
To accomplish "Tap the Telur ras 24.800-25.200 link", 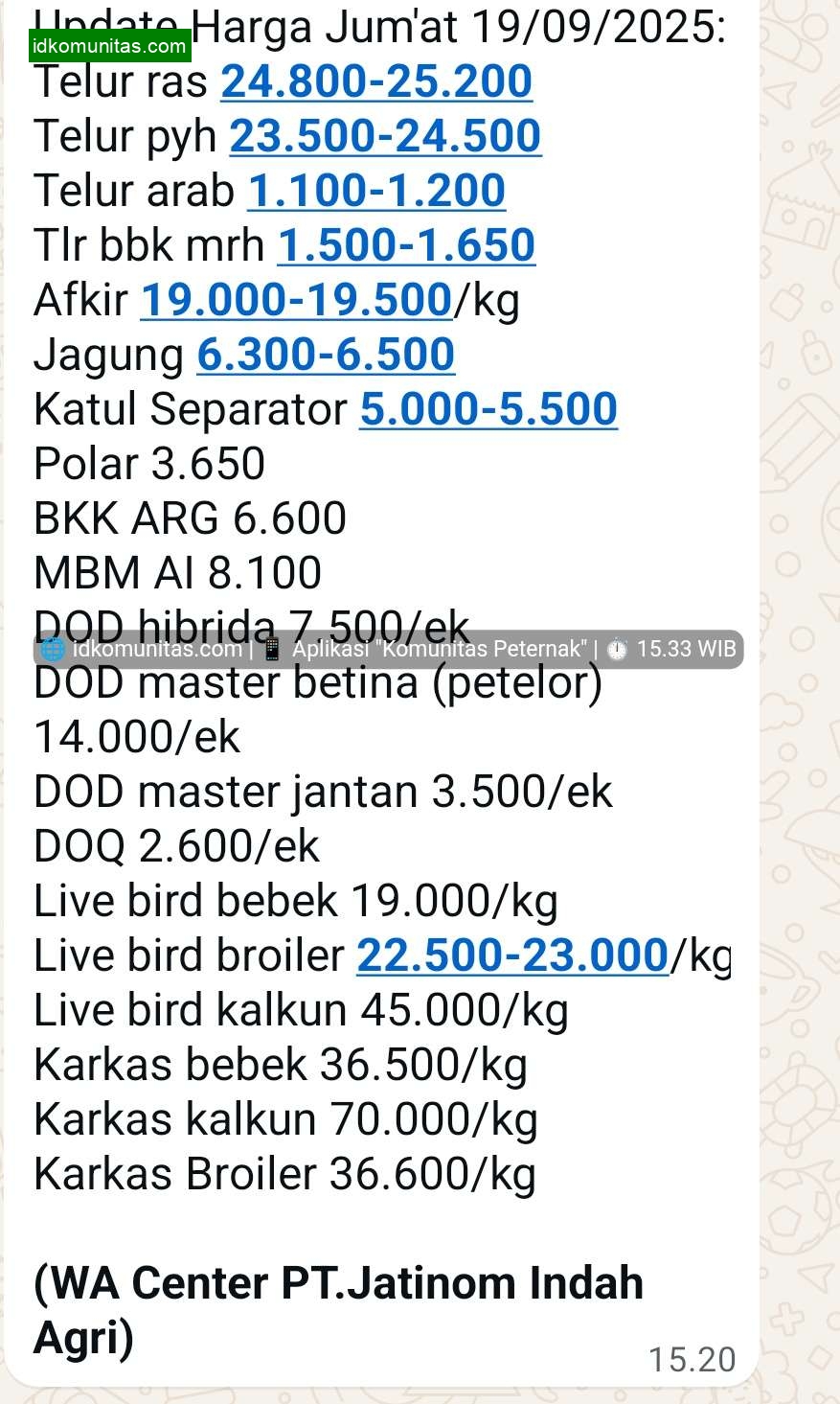I will (x=376, y=82).
